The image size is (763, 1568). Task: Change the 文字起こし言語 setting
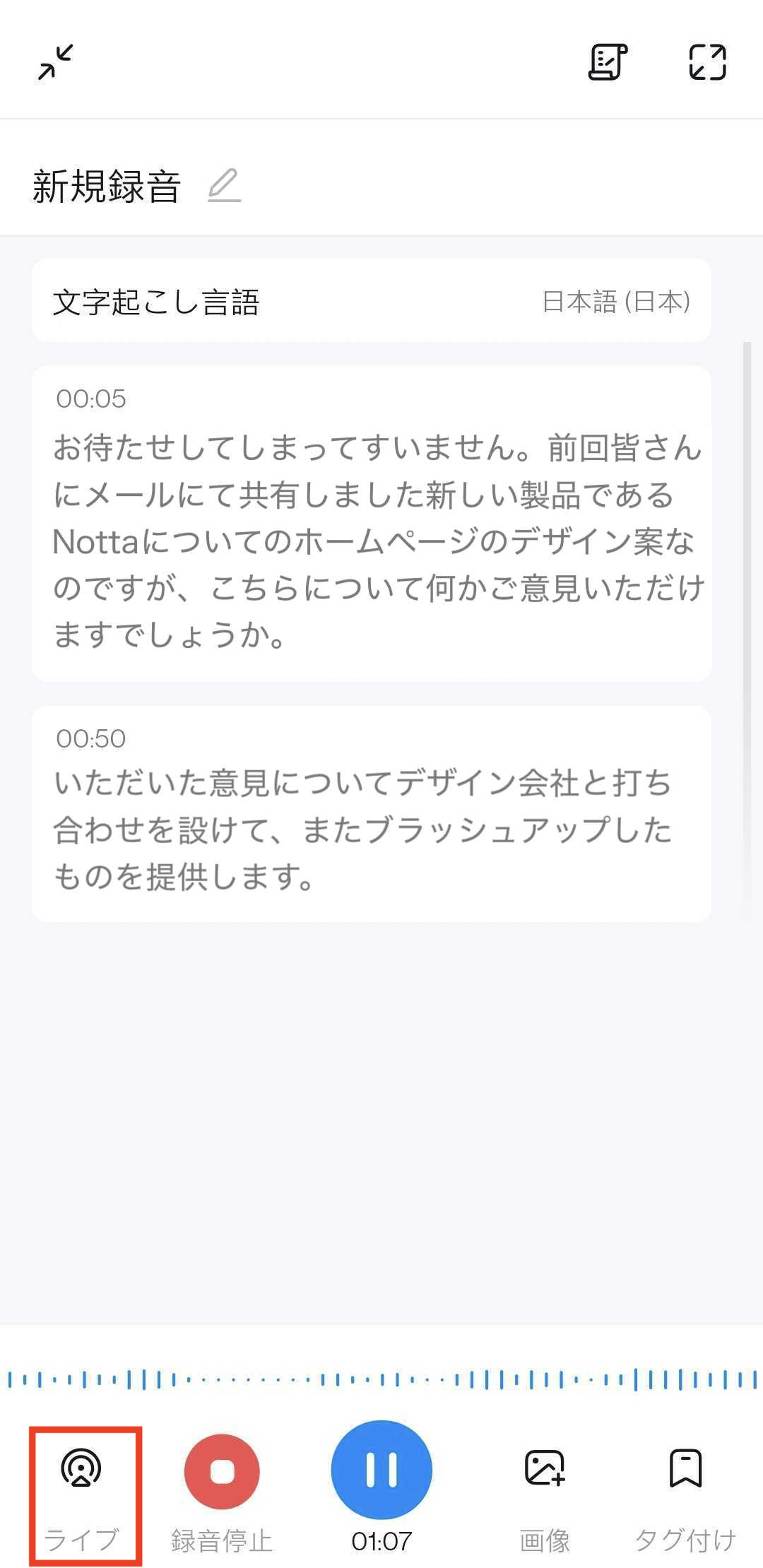[x=372, y=302]
